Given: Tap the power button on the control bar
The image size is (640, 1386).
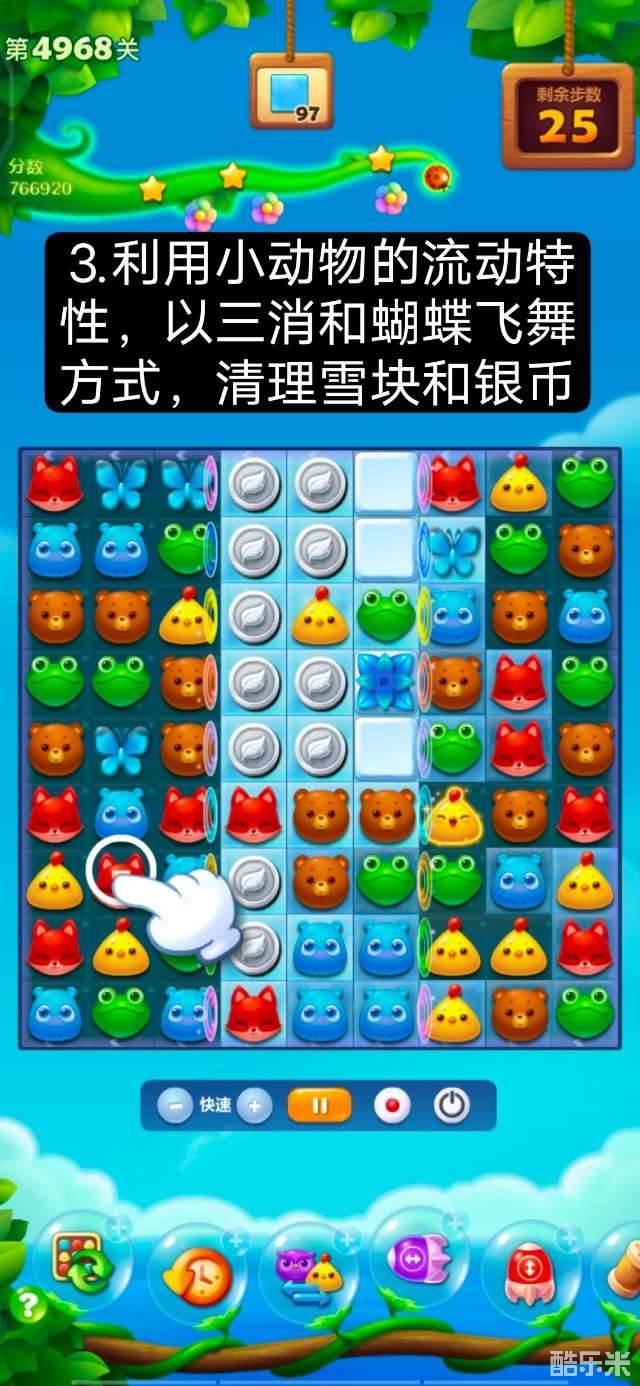Looking at the screenshot, I should (x=452, y=1106).
